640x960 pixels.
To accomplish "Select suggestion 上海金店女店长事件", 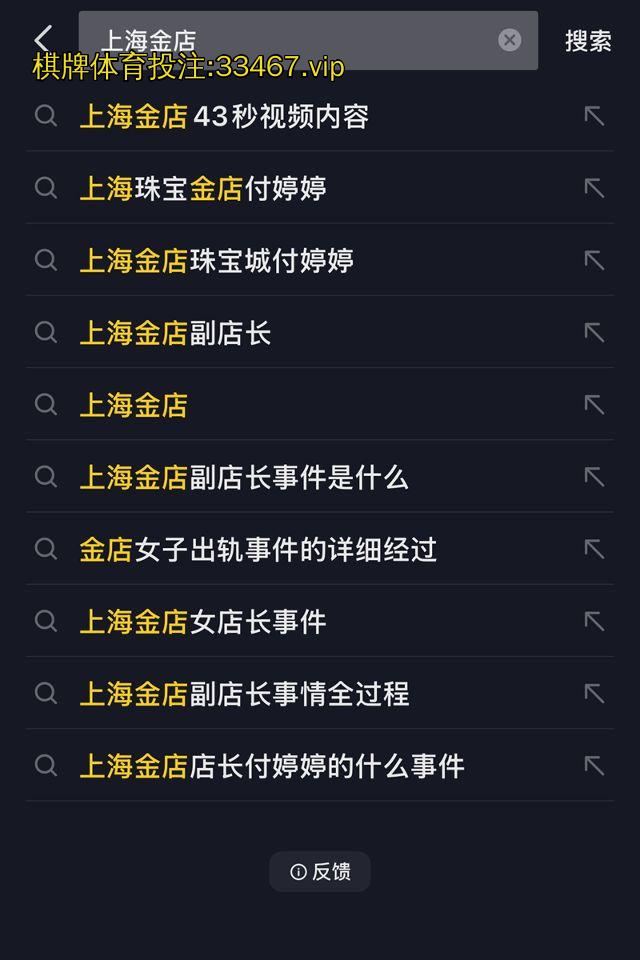I will 203,621.
